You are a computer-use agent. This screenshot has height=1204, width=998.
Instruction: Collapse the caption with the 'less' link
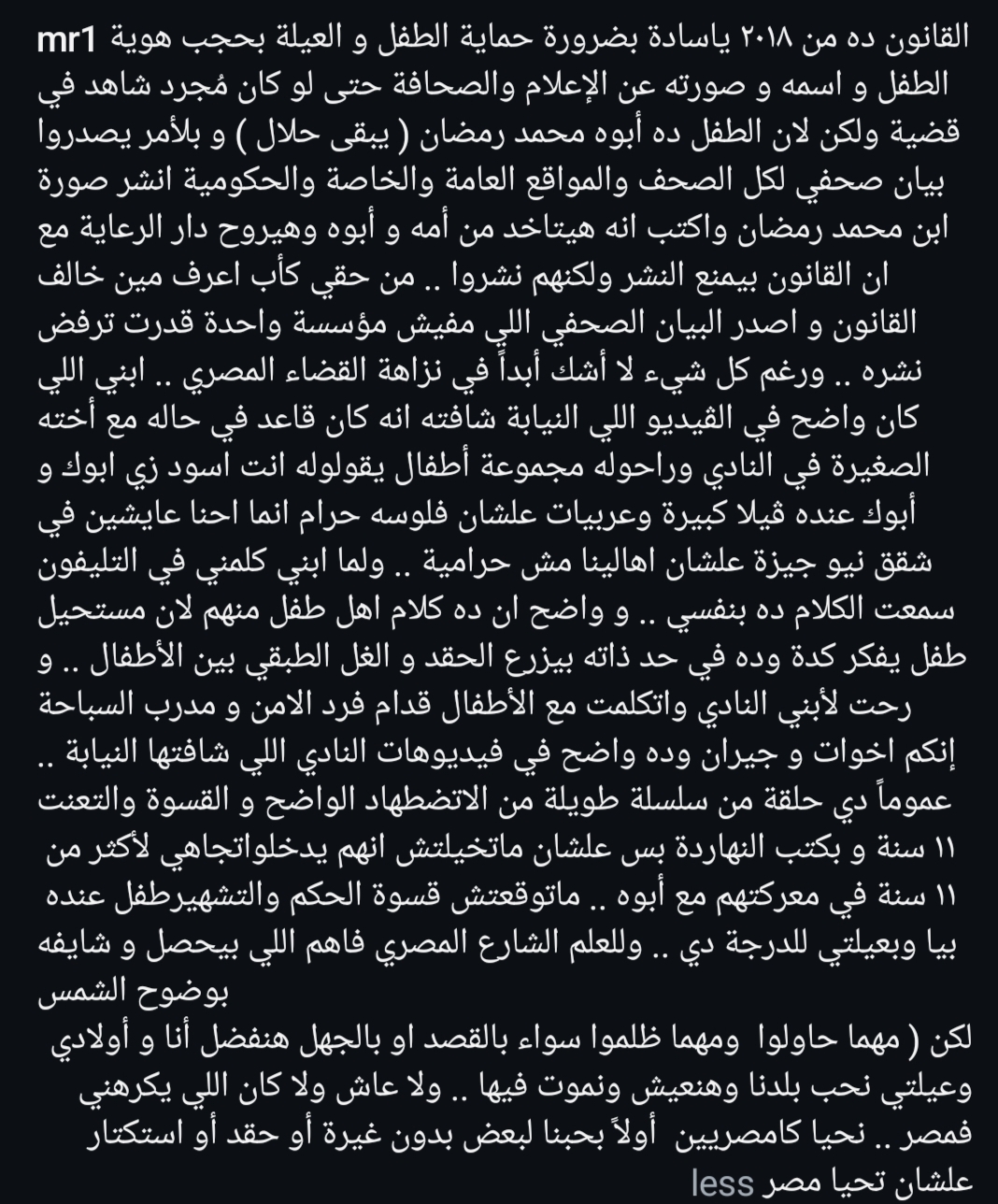(x=721, y=1182)
